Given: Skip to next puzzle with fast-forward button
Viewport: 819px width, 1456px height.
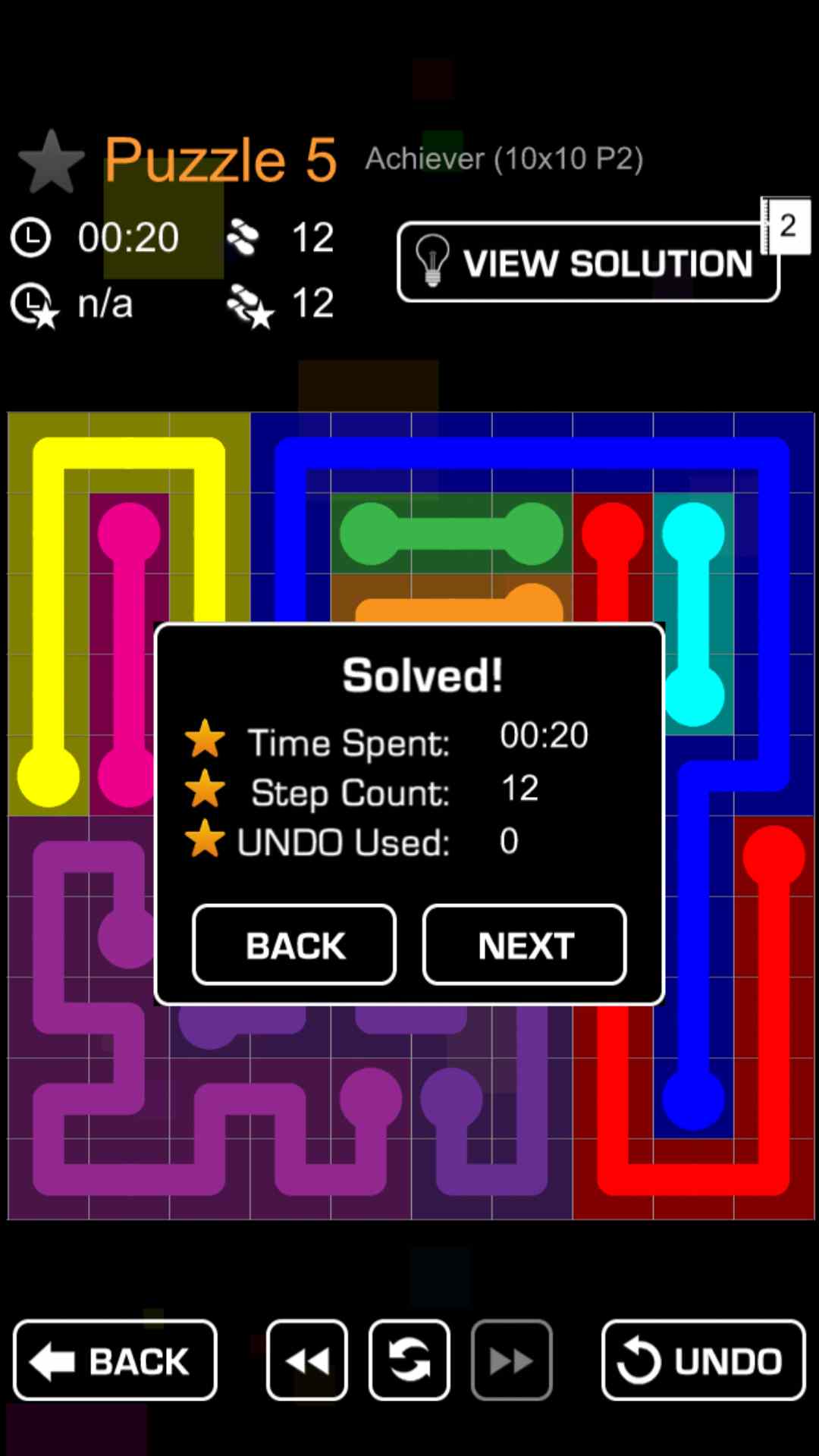Looking at the screenshot, I should [511, 1360].
